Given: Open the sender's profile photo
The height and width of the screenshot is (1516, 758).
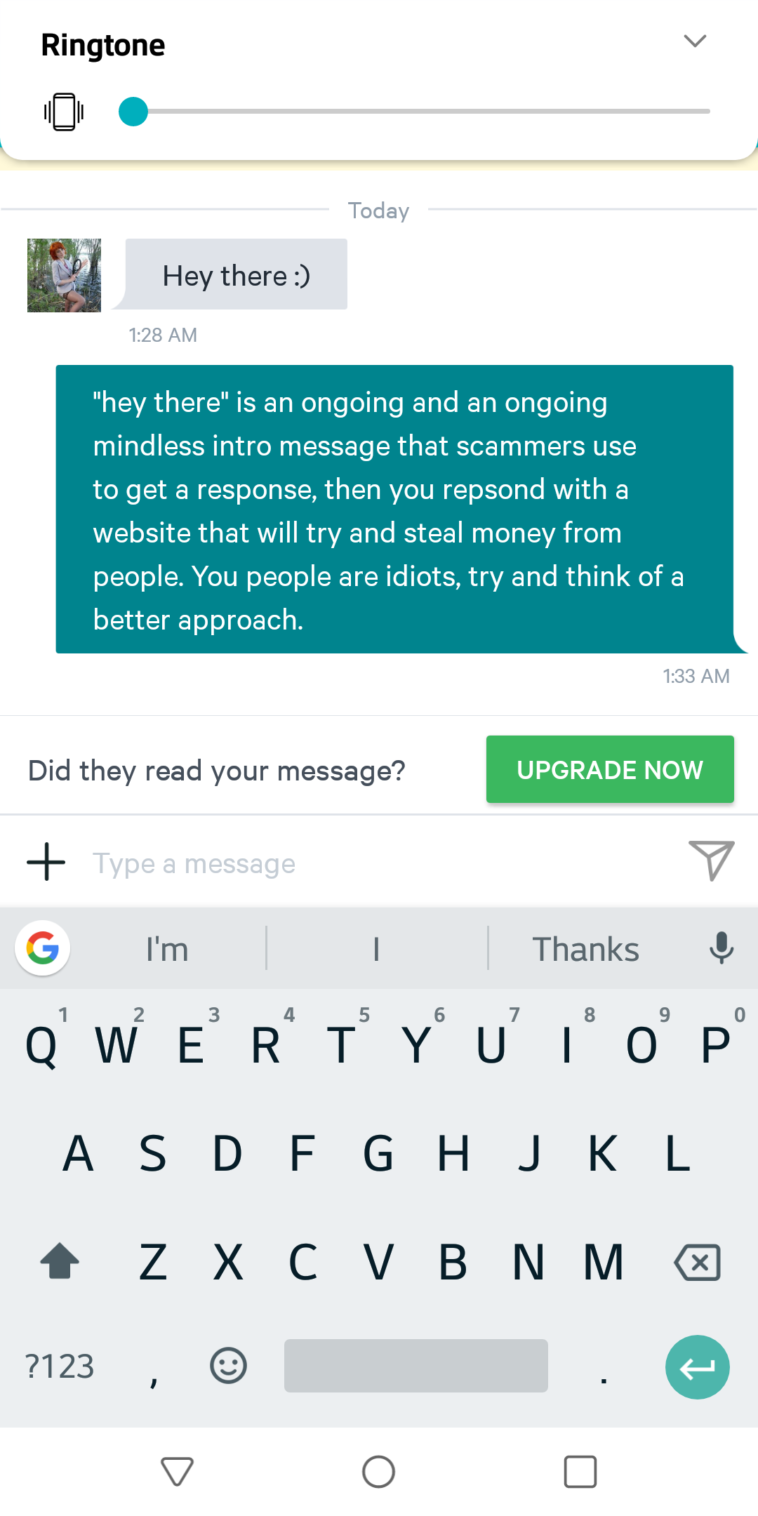Looking at the screenshot, I should click(x=64, y=275).
